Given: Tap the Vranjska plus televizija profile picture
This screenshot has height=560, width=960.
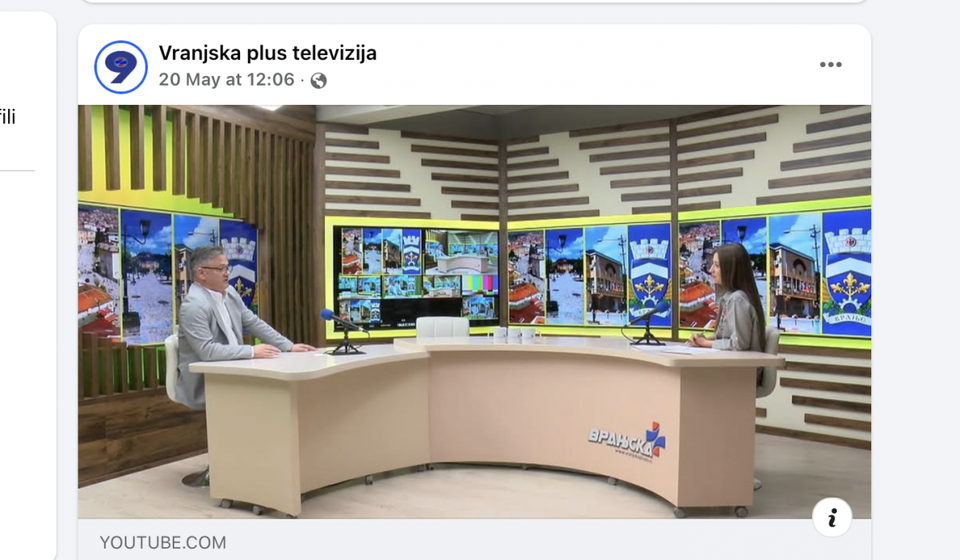Looking at the screenshot, I should tap(121, 67).
